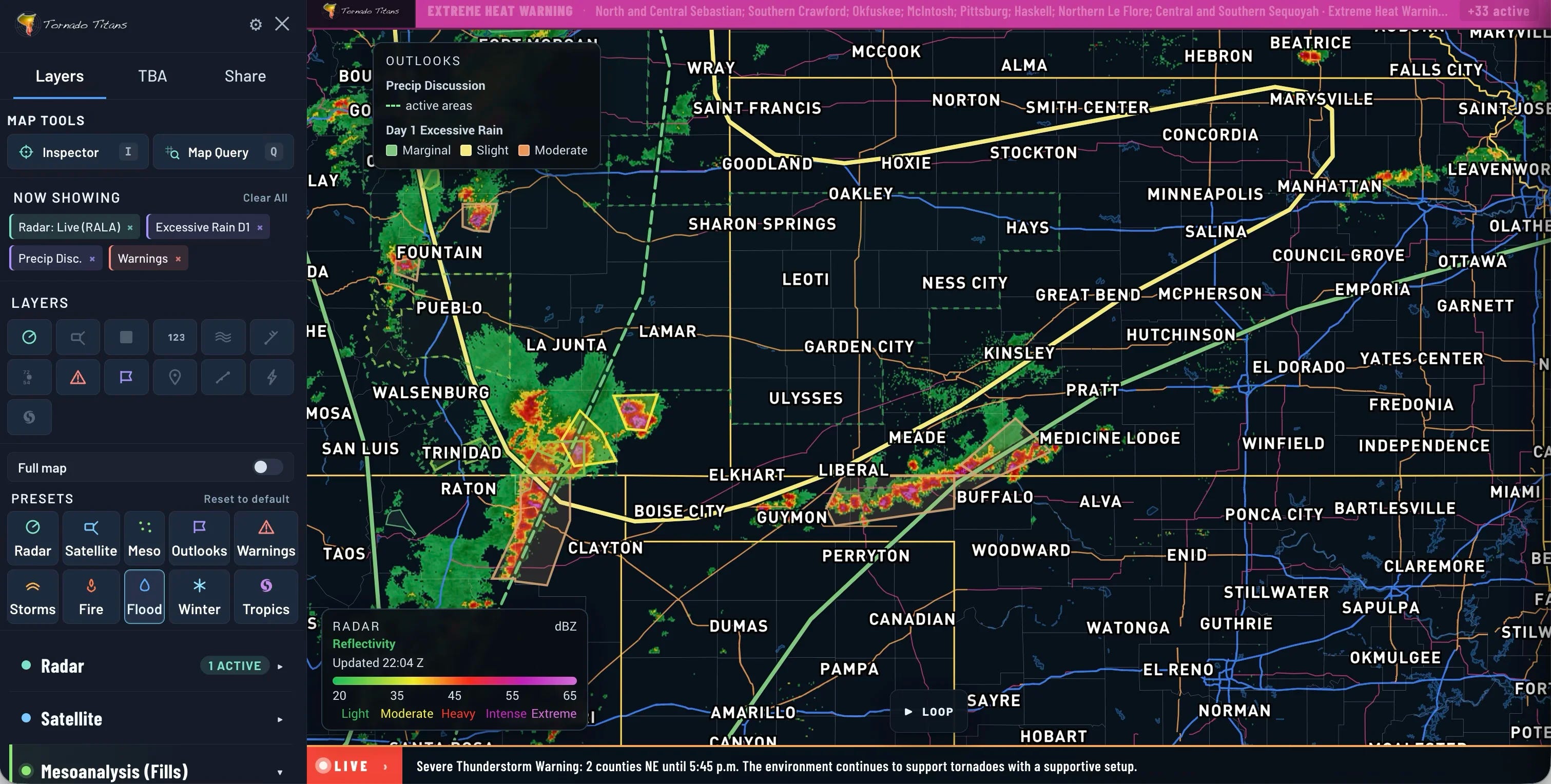Open the settings gear icon
The image size is (1551, 784).
click(x=256, y=24)
